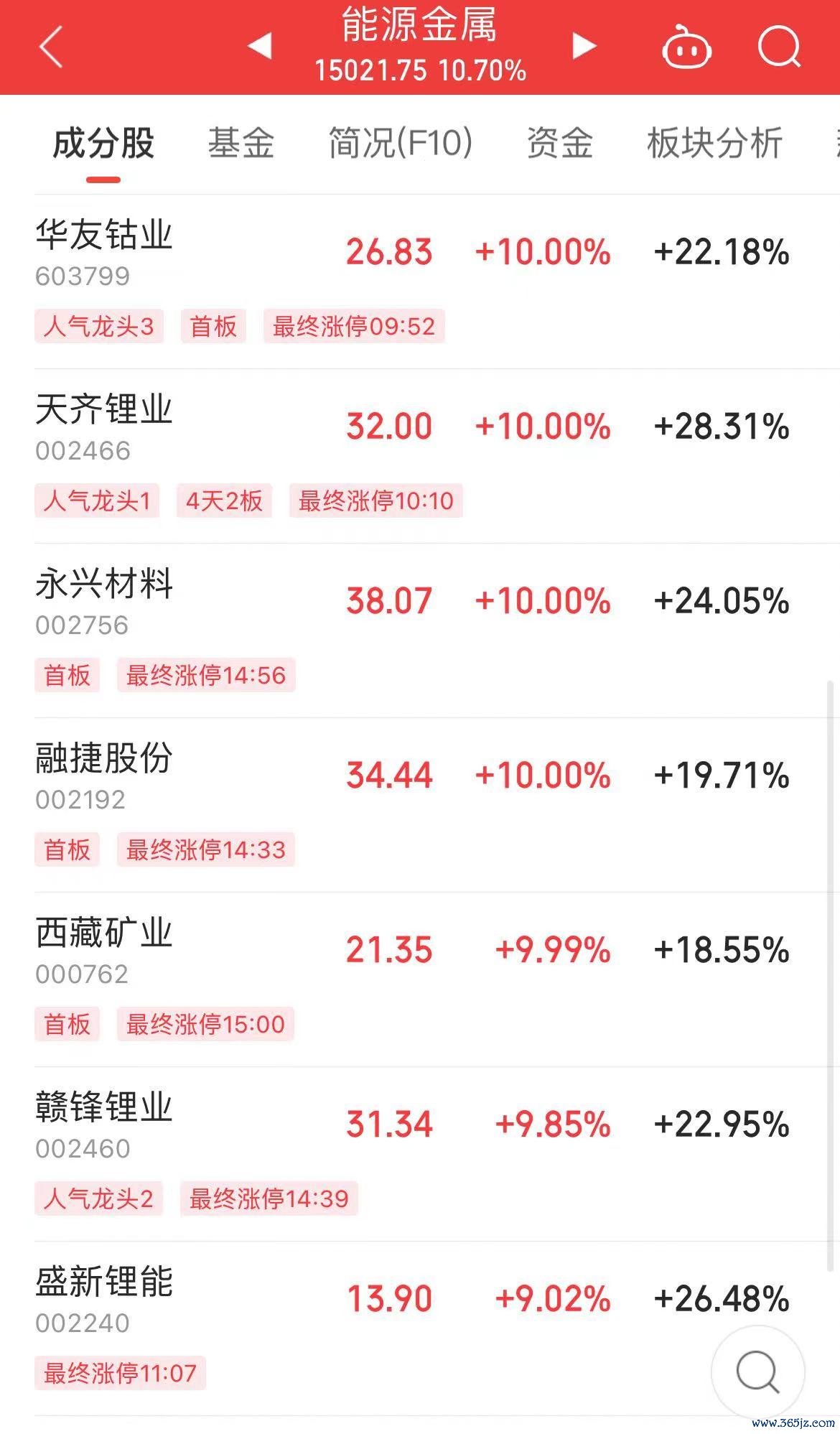This screenshot has width=840, height=1434.
Task: Switch to the 资金 tab
Action: tap(560, 143)
